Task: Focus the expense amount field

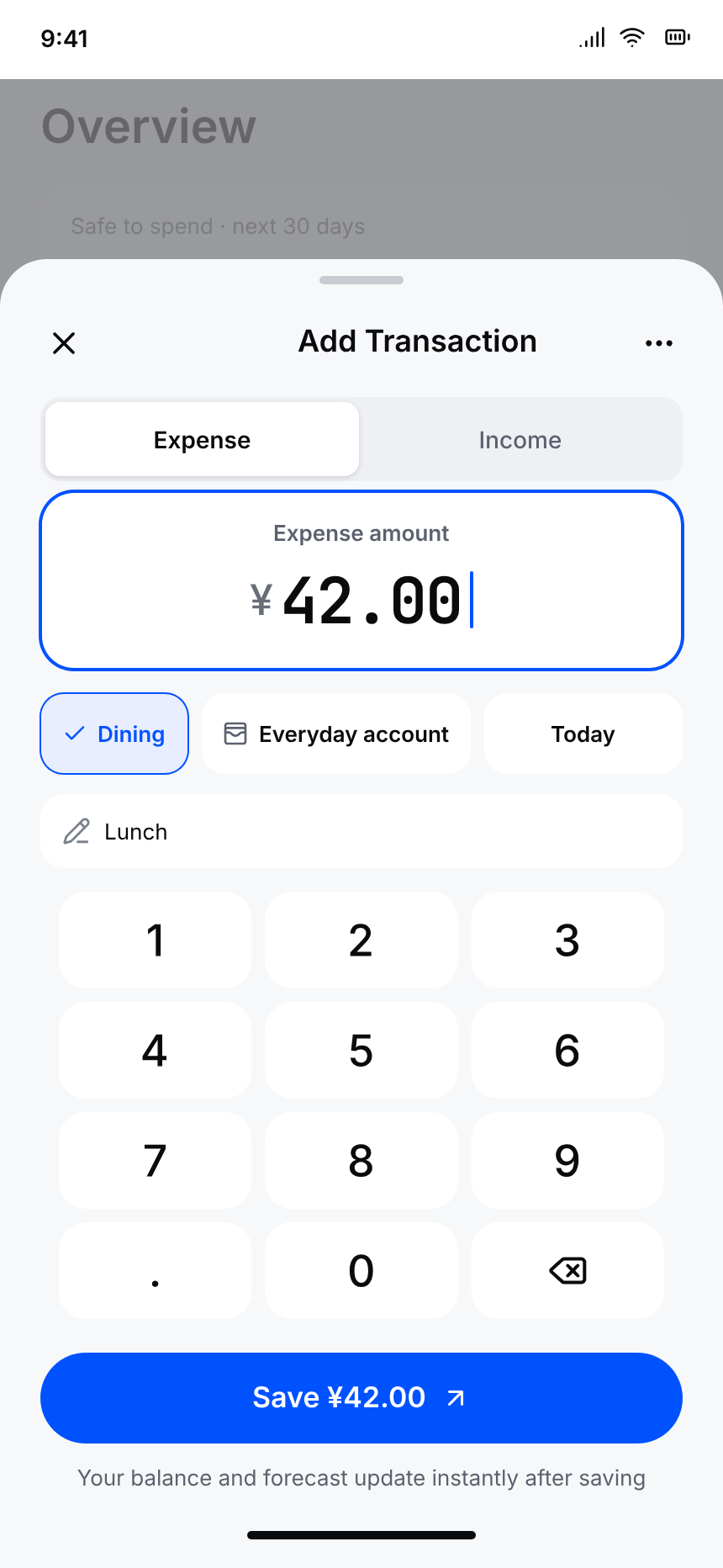Action: coord(361,580)
